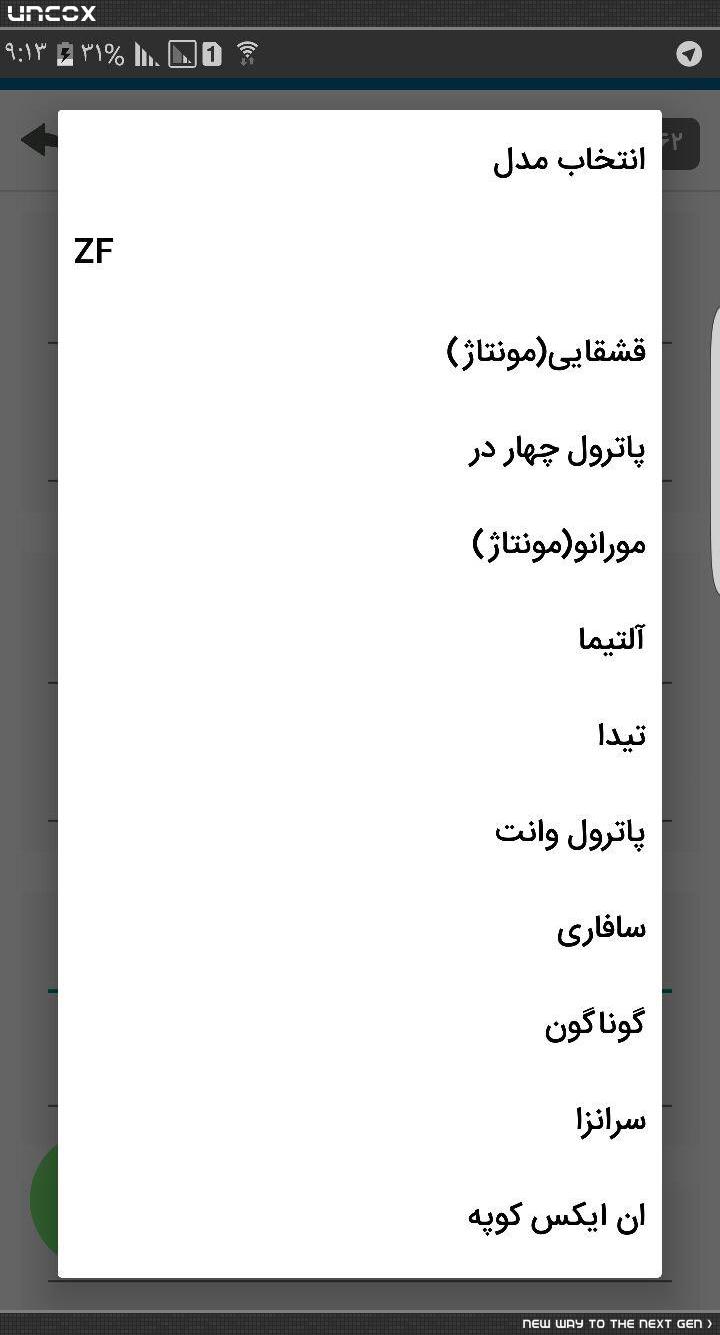The height and width of the screenshot is (1335, 720).
Task: Select سرانزا model
Action: pos(360,1120)
